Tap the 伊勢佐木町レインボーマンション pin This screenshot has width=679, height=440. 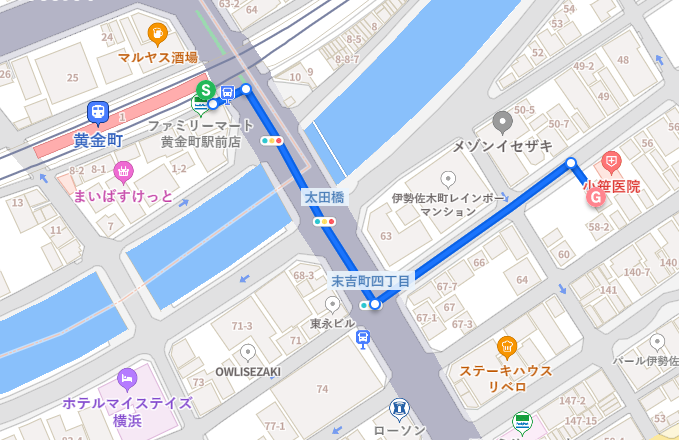click(x=448, y=178)
